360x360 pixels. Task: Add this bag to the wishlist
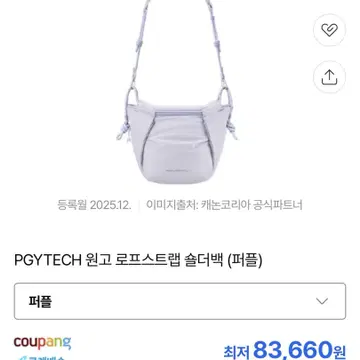[x=329, y=30]
